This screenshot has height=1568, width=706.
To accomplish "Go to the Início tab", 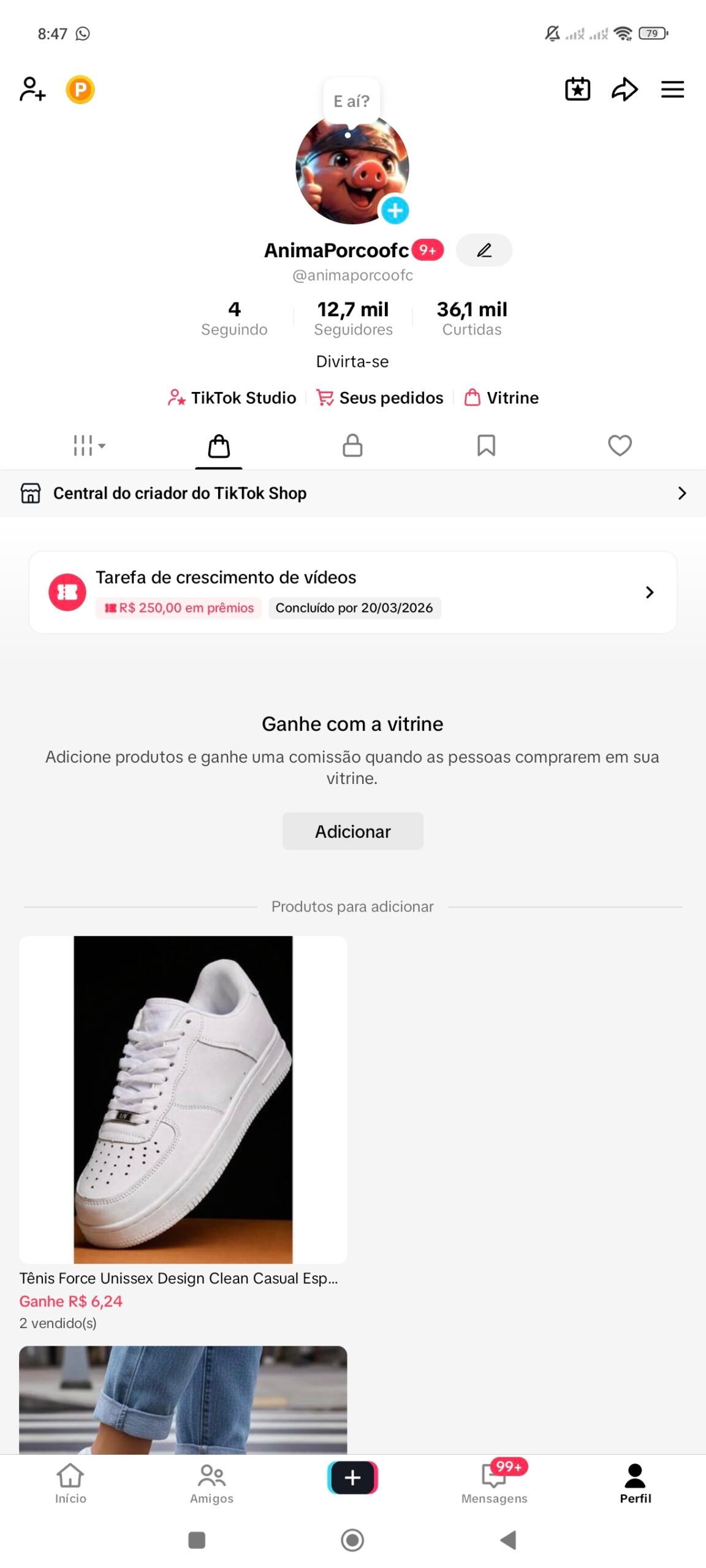I will pos(70,1483).
